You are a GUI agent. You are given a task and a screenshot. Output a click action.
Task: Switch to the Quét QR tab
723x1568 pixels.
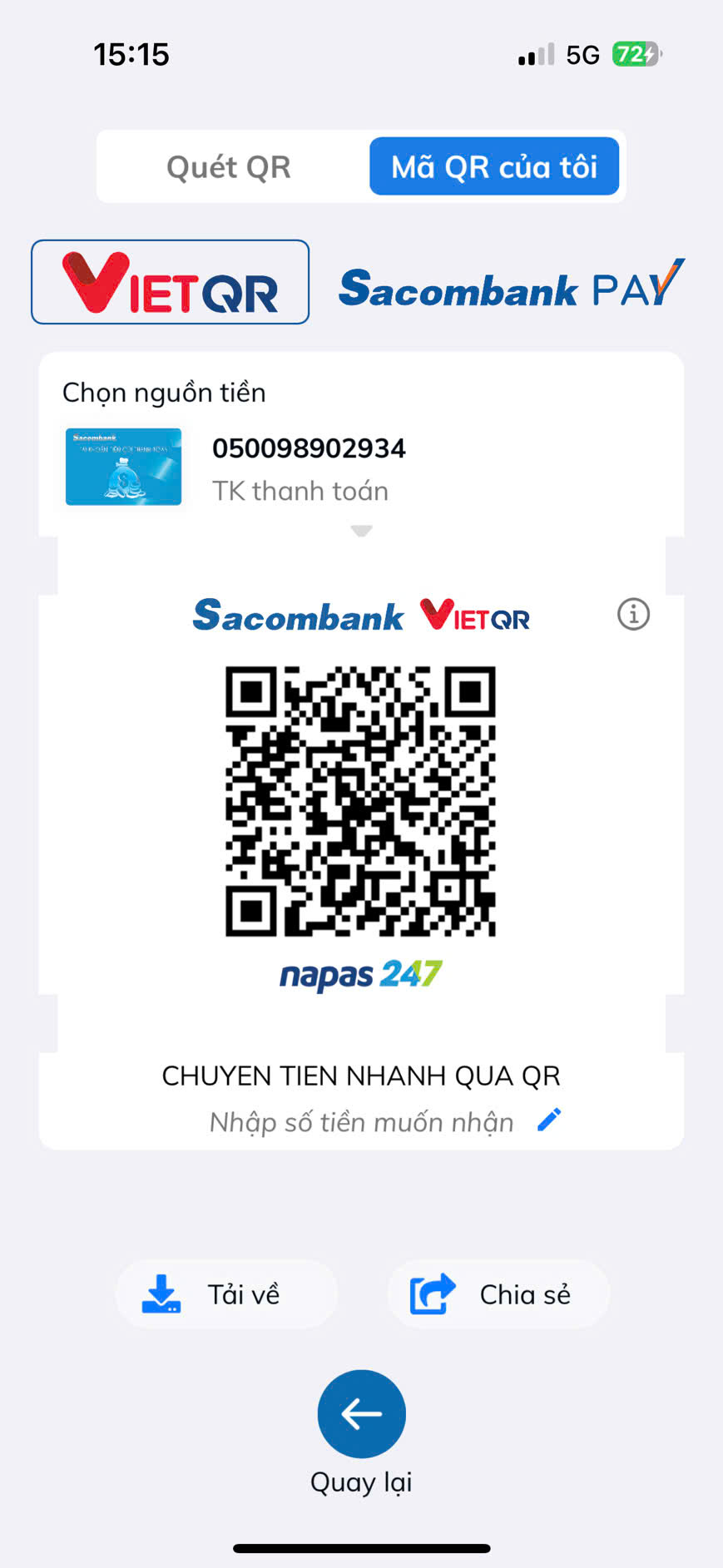[x=229, y=167]
